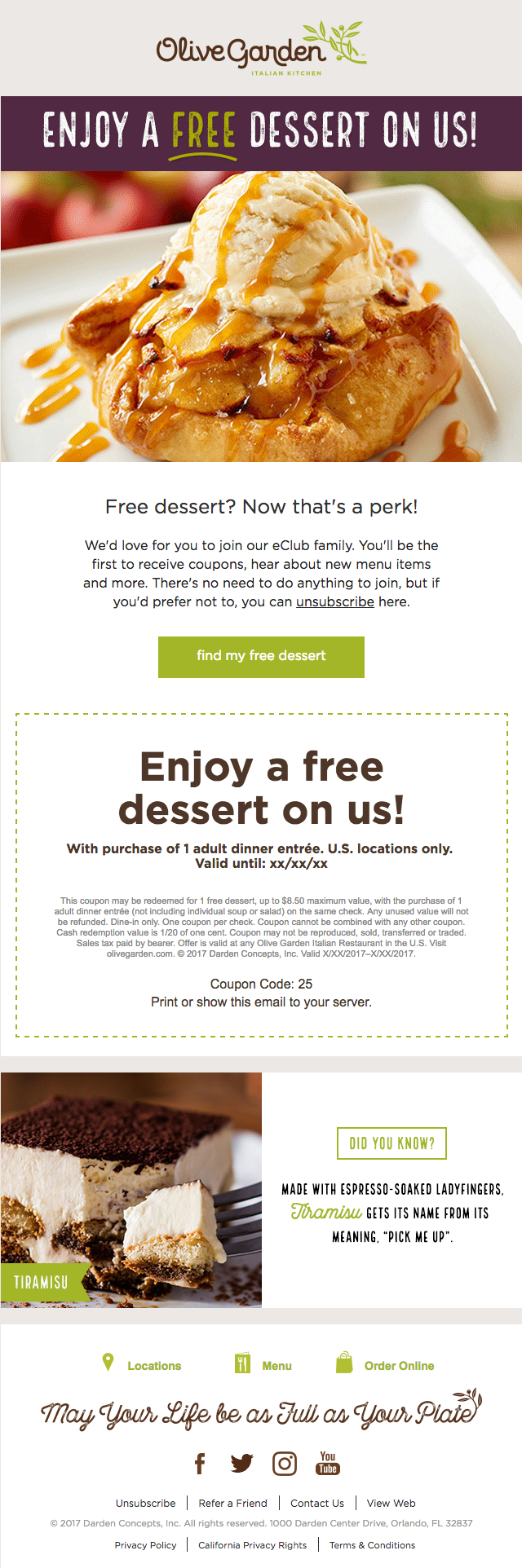
Task: View the Menu link
Action: coord(276,1366)
